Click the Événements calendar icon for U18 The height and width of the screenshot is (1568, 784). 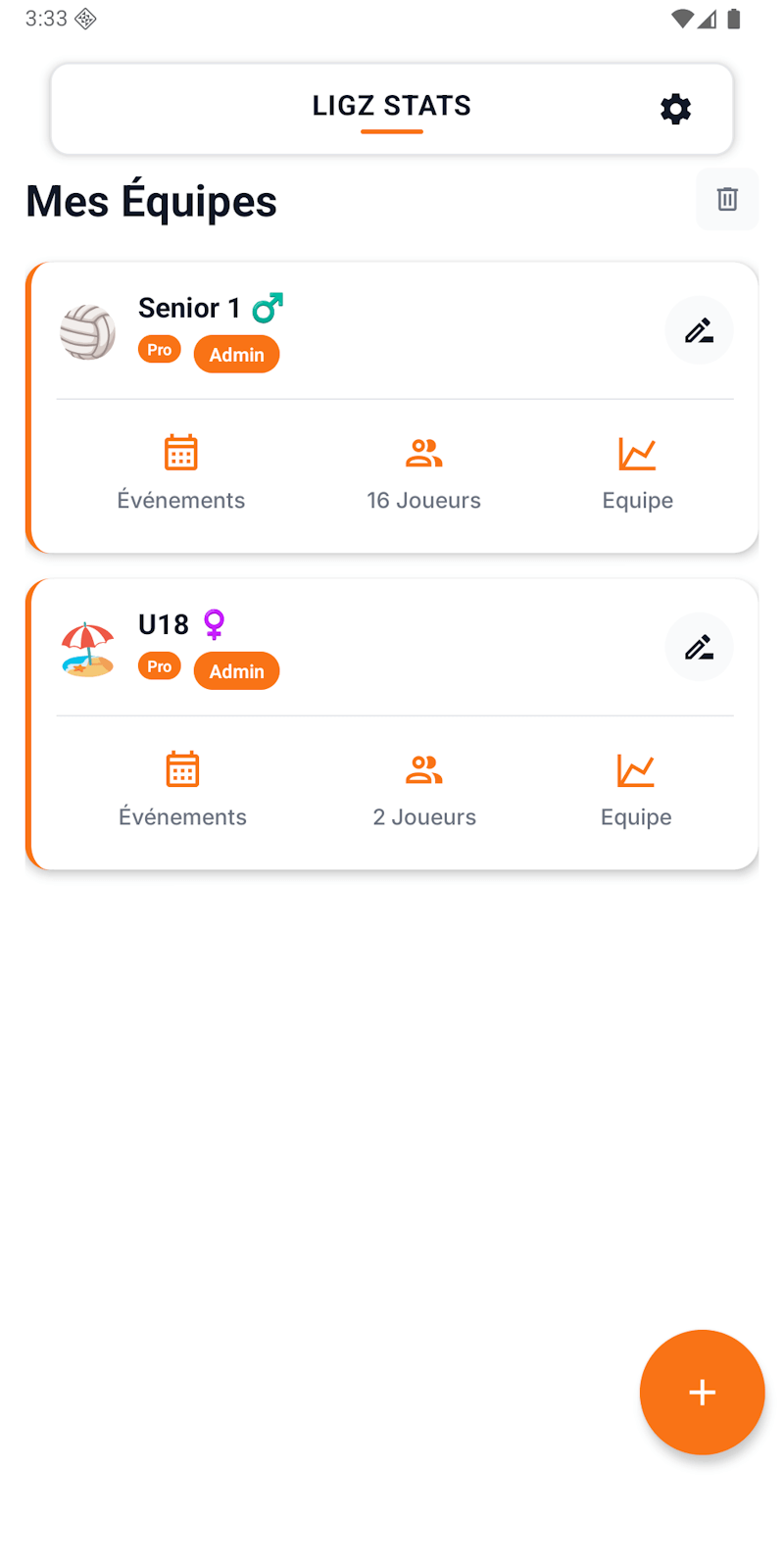point(182,768)
